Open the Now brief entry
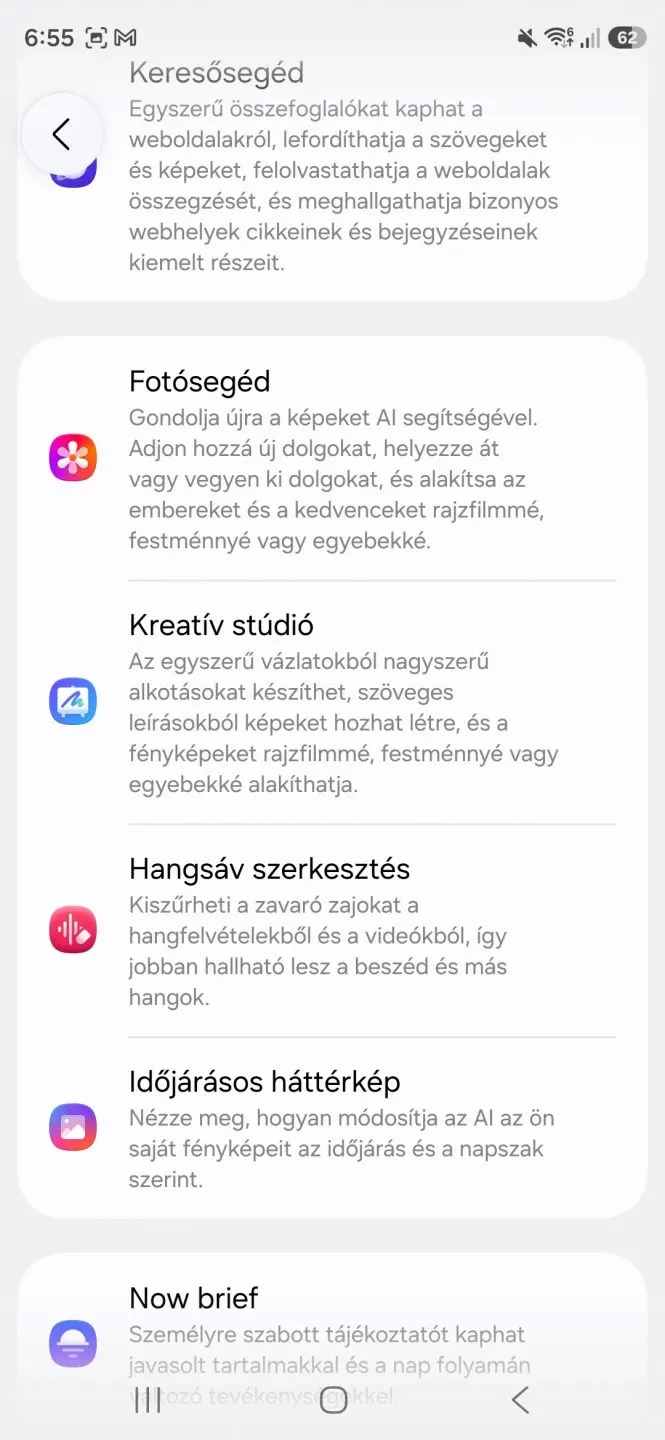 (x=332, y=1340)
